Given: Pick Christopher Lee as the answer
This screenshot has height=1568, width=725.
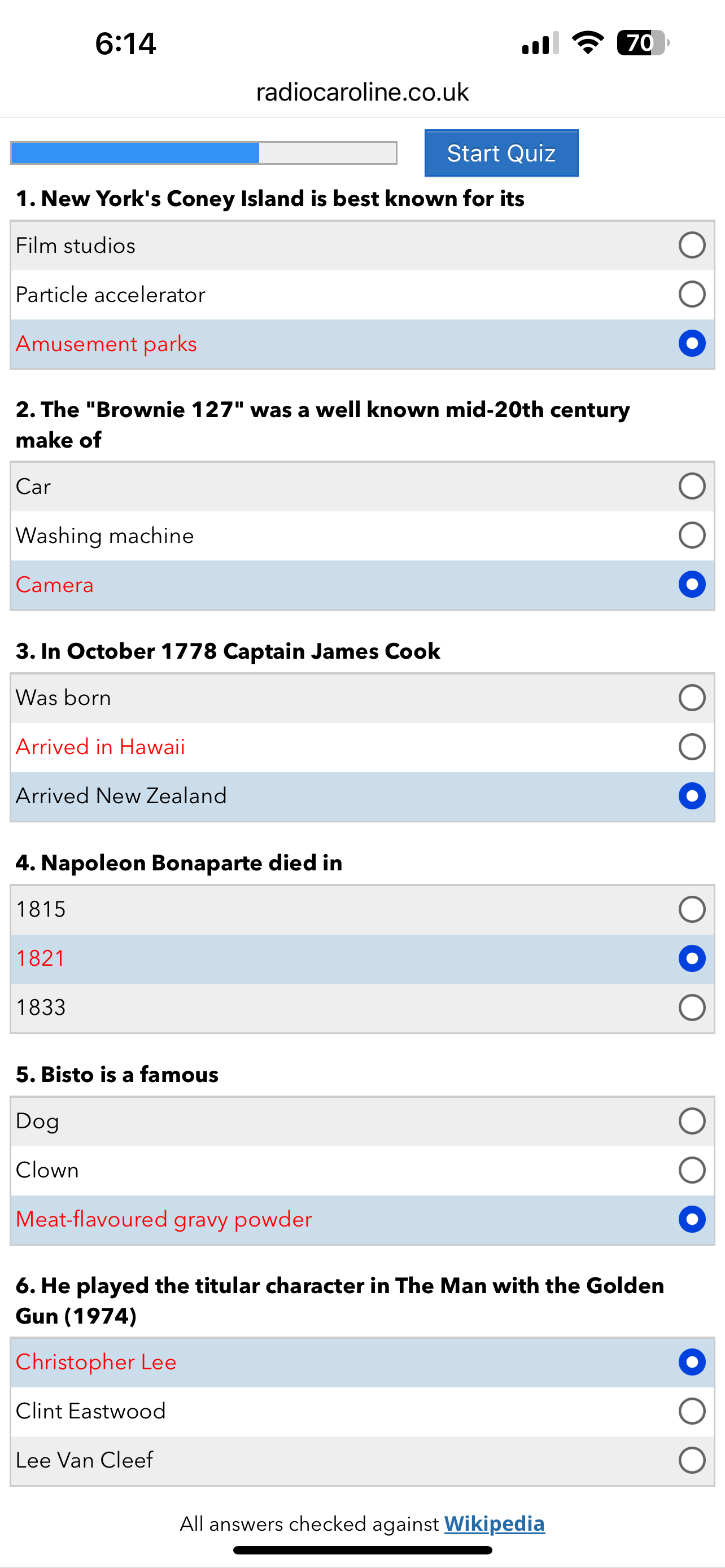Looking at the screenshot, I should click(362, 1363).
